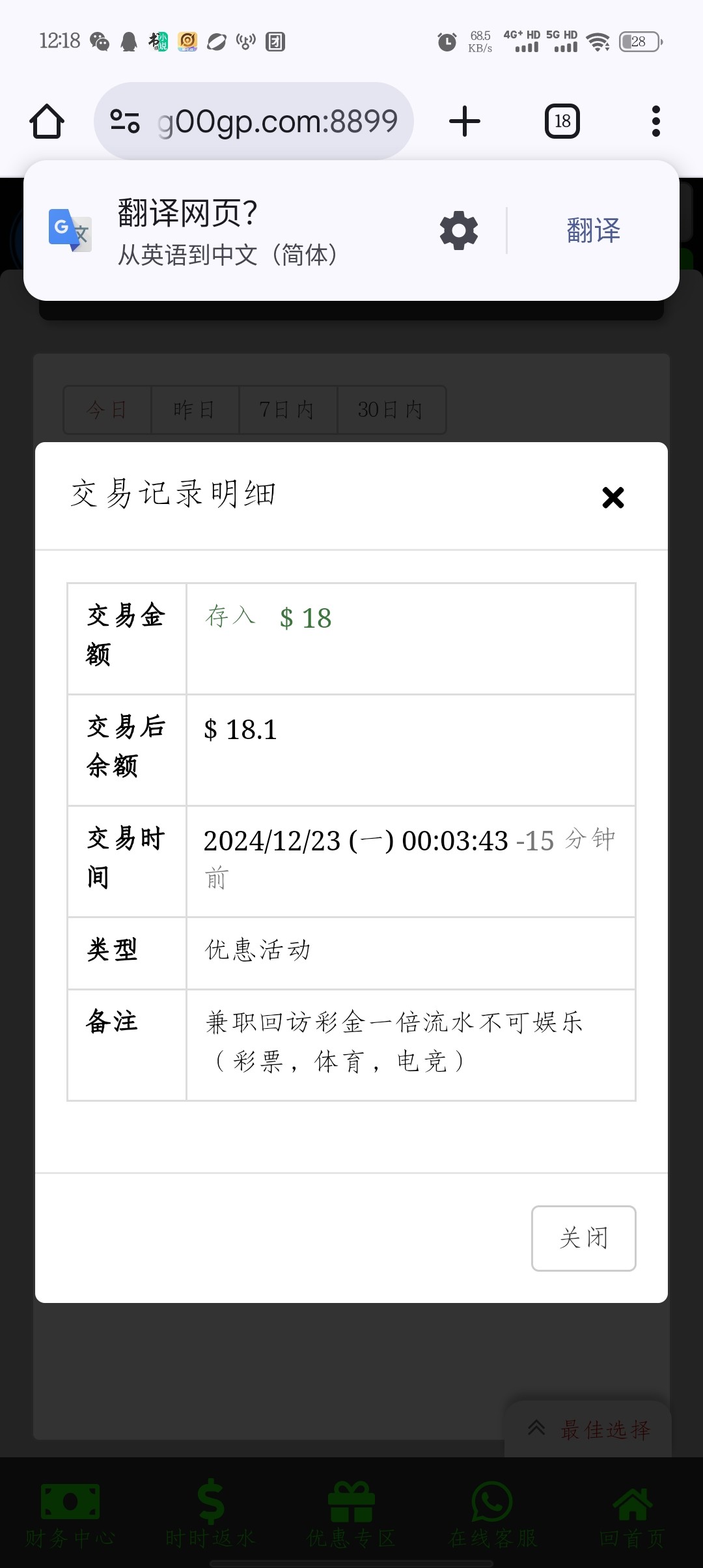Open the tab switcher showing 18 tabs
703x1568 pixels.
point(562,120)
